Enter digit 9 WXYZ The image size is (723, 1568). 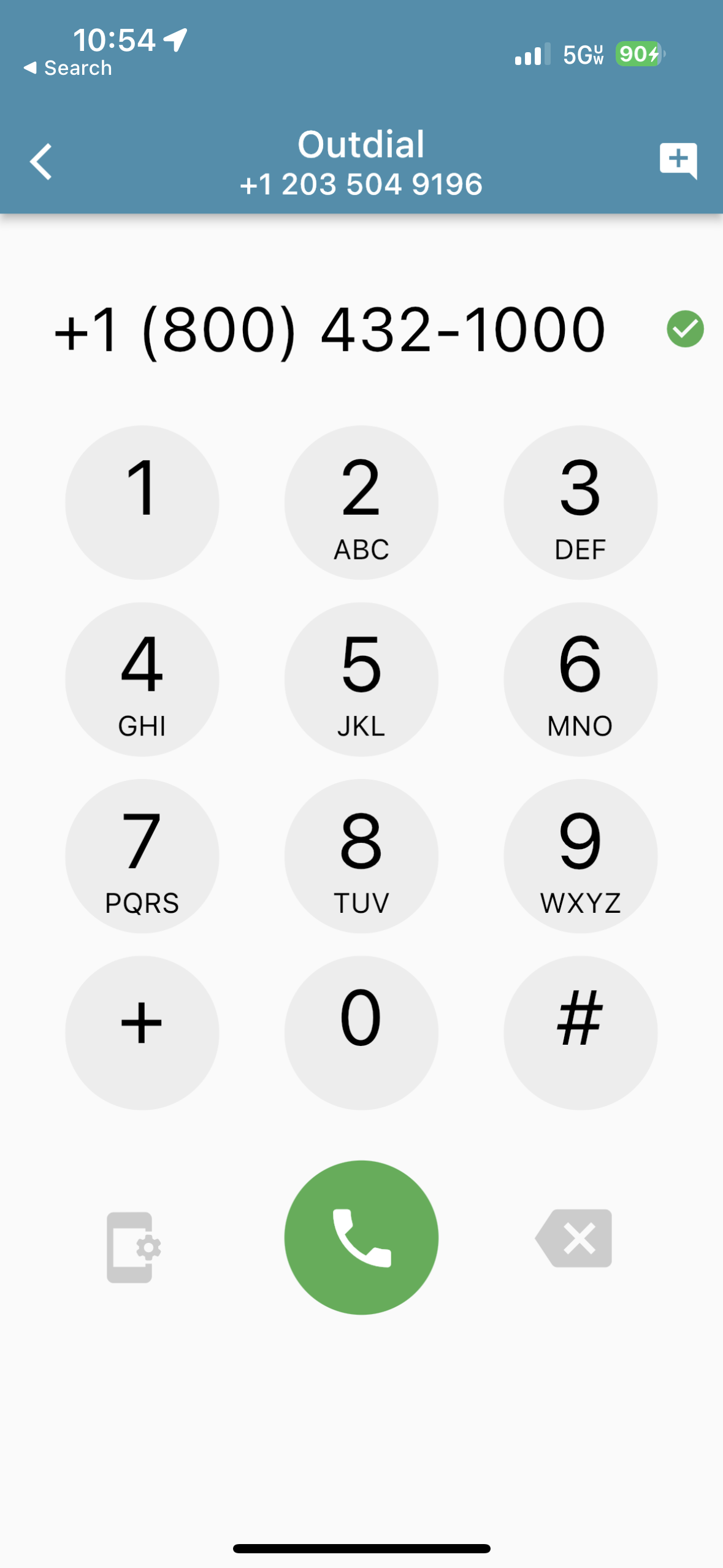[x=580, y=856]
